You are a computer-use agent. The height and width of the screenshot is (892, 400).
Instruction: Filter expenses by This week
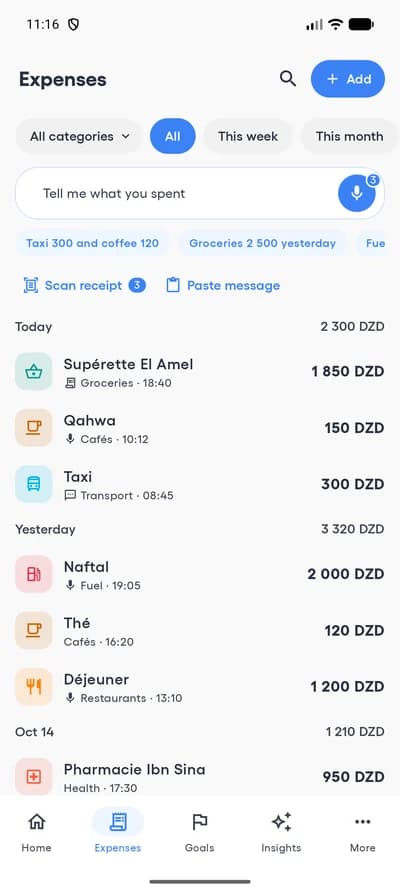248,137
